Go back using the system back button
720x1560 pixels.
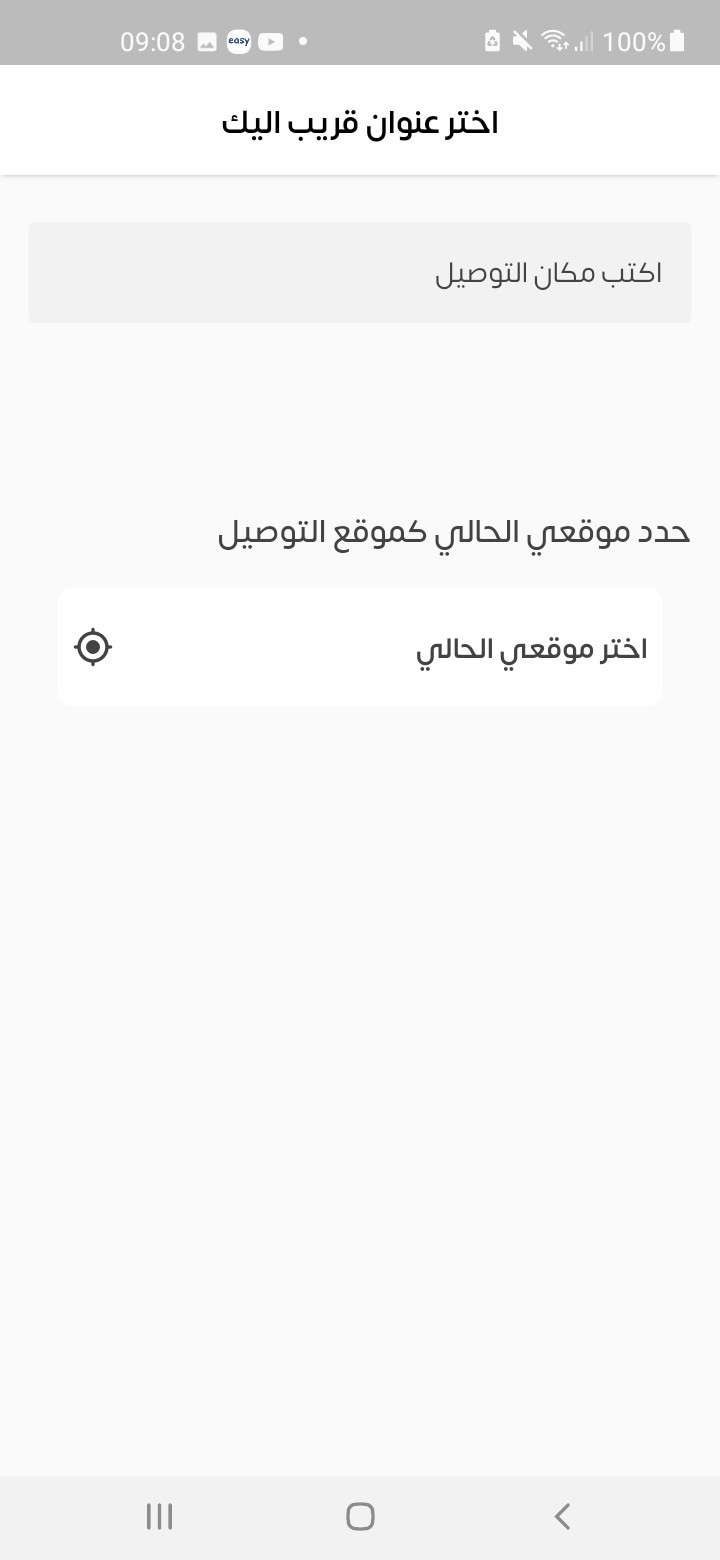(x=562, y=1516)
